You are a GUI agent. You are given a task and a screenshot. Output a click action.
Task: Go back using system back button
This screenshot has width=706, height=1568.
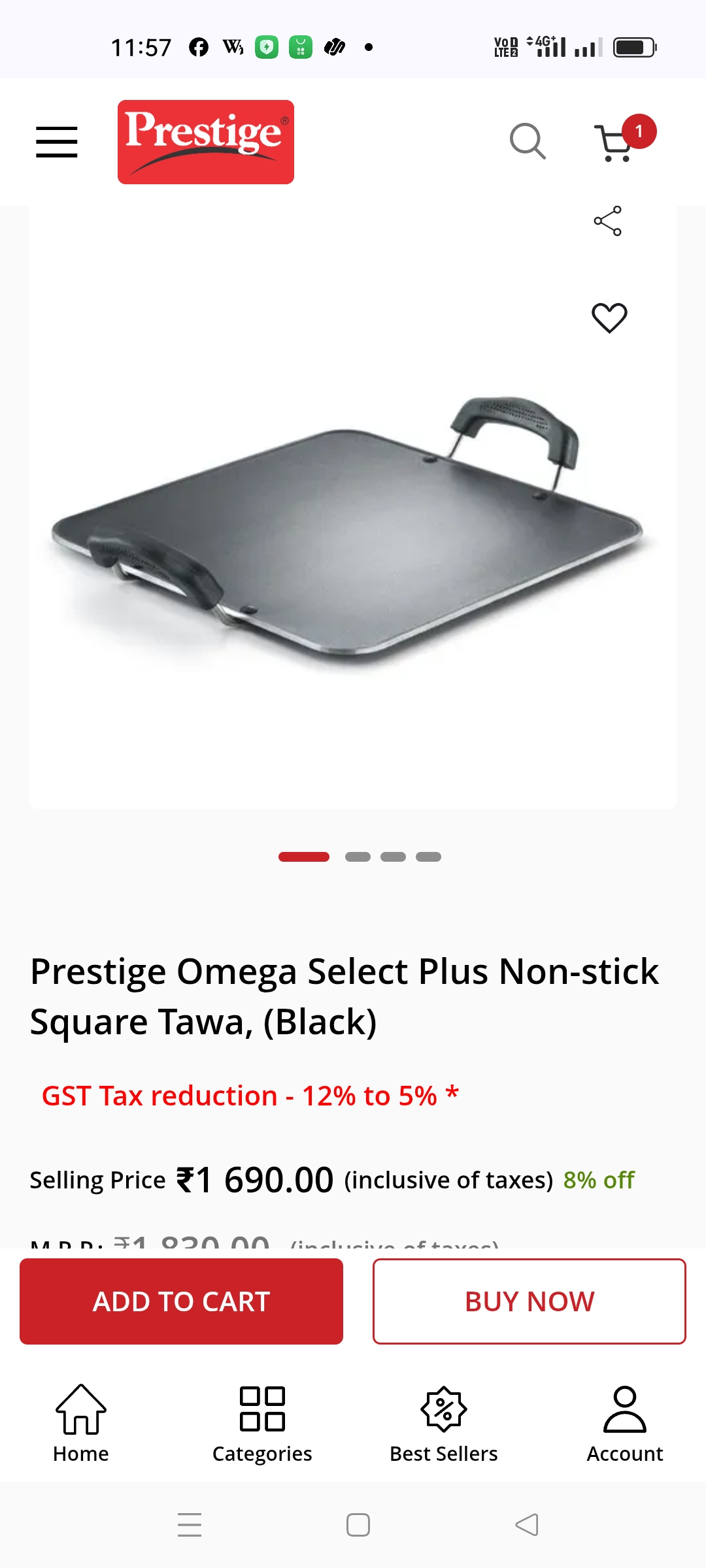[527, 1525]
